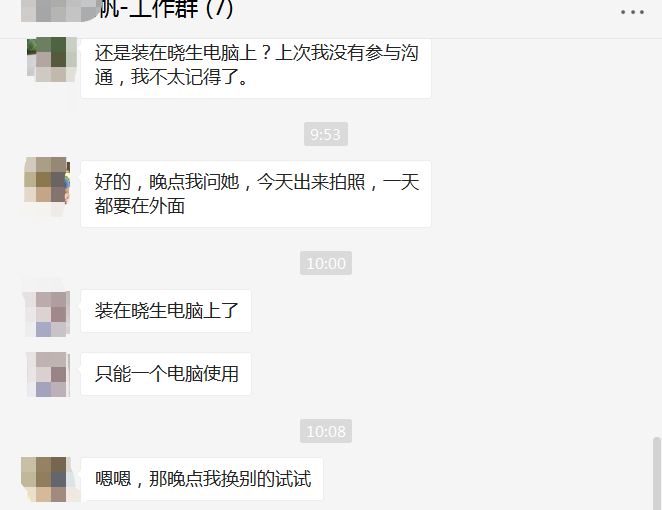Tap avatar beside "好的，晚点我问她" message
This screenshot has width=662, height=510.
point(47,186)
